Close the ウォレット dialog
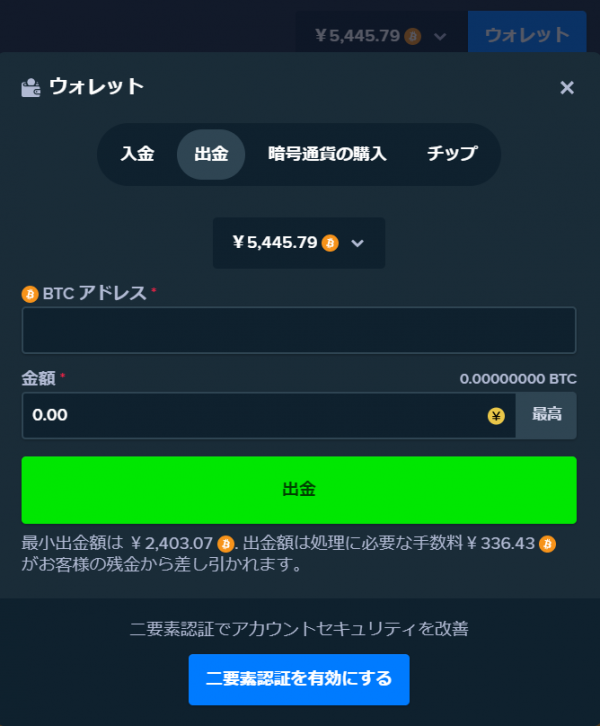This screenshot has height=726, width=600. (x=567, y=88)
